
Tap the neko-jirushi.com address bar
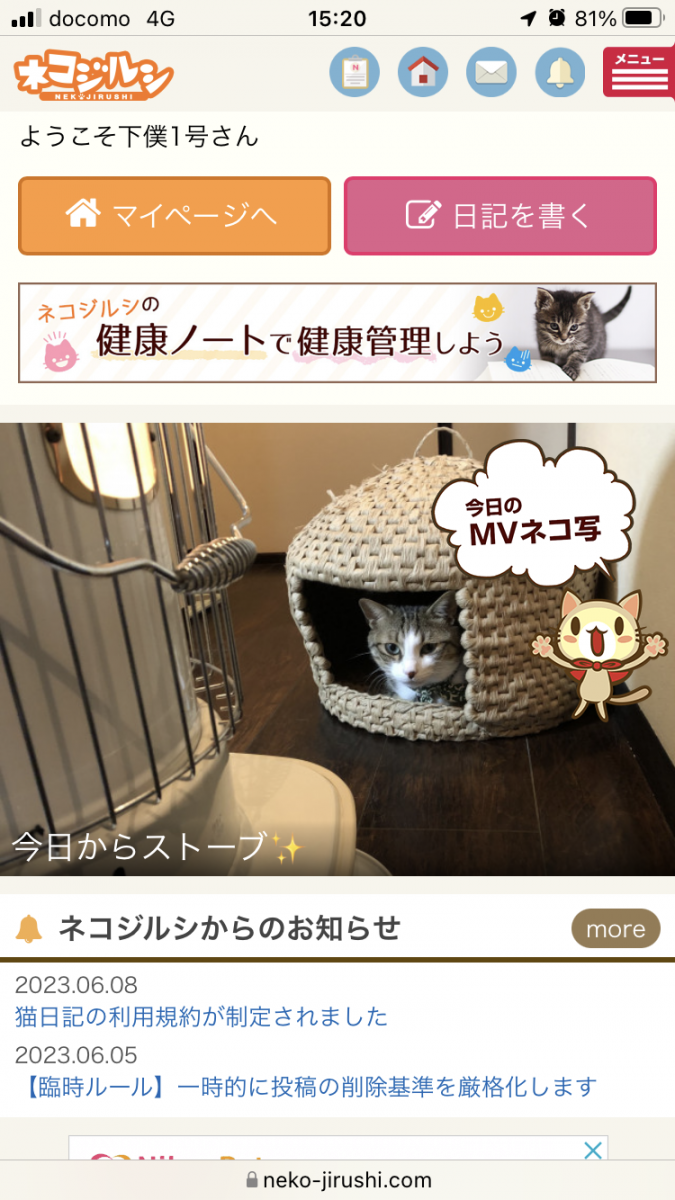tap(337, 1180)
